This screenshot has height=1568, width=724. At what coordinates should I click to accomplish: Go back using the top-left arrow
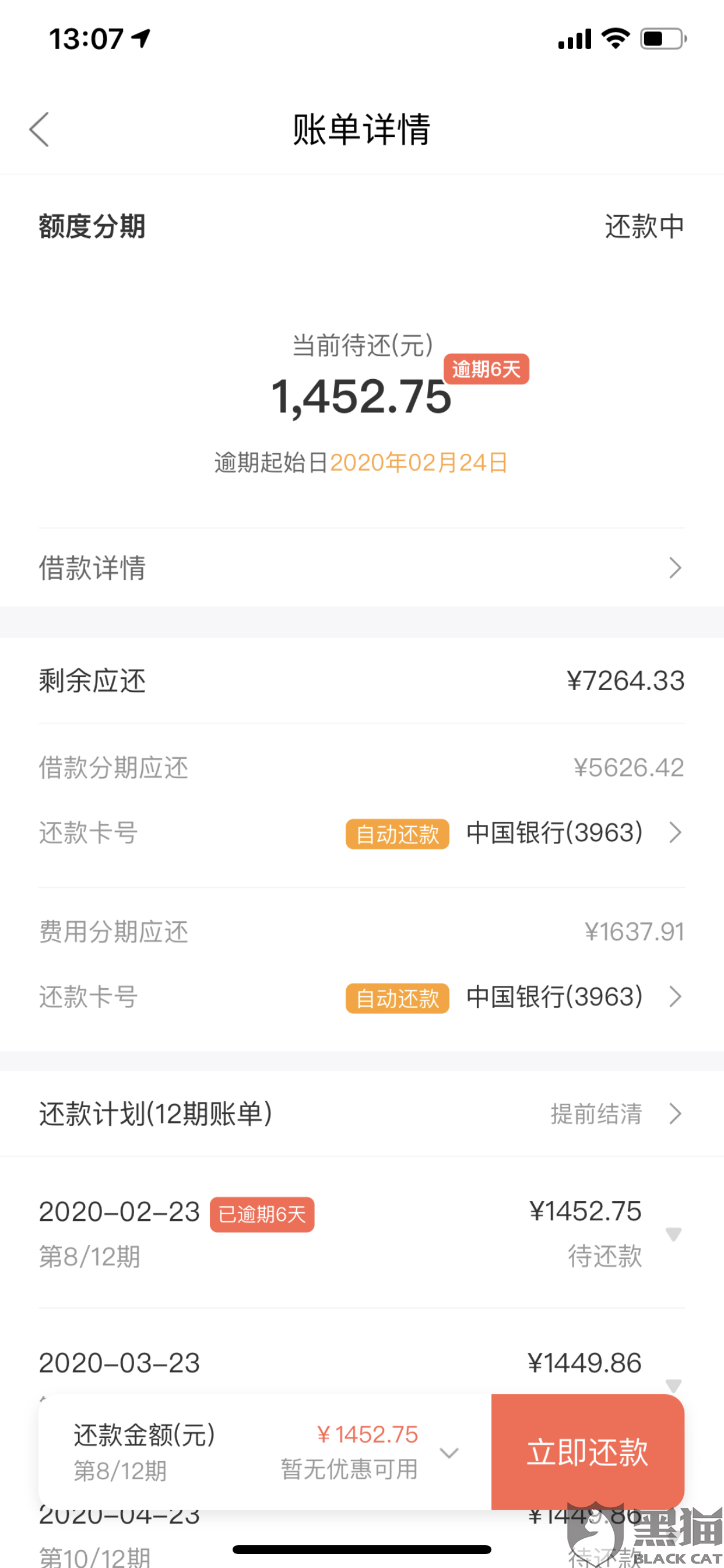point(40,129)
